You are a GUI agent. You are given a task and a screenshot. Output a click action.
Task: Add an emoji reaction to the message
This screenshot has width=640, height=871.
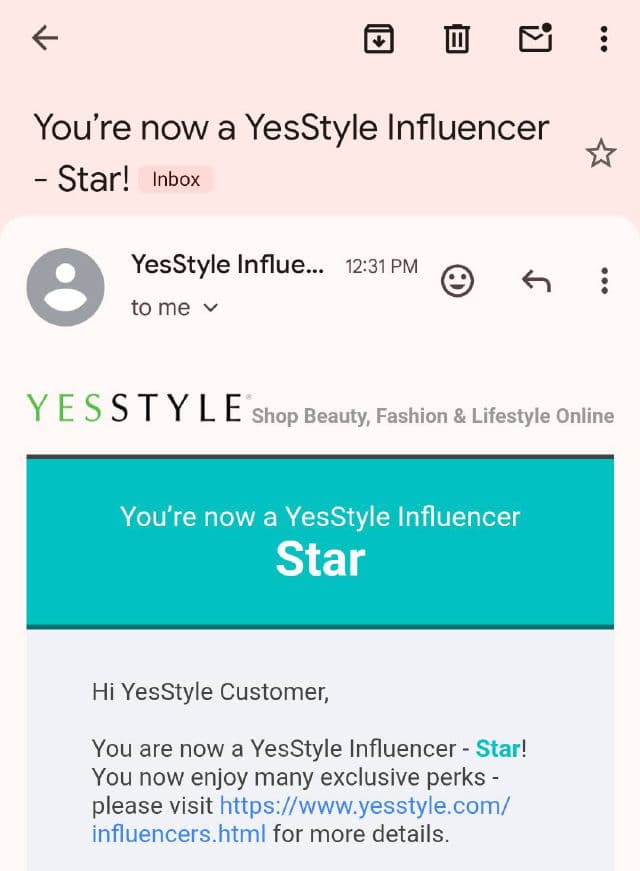457,282
